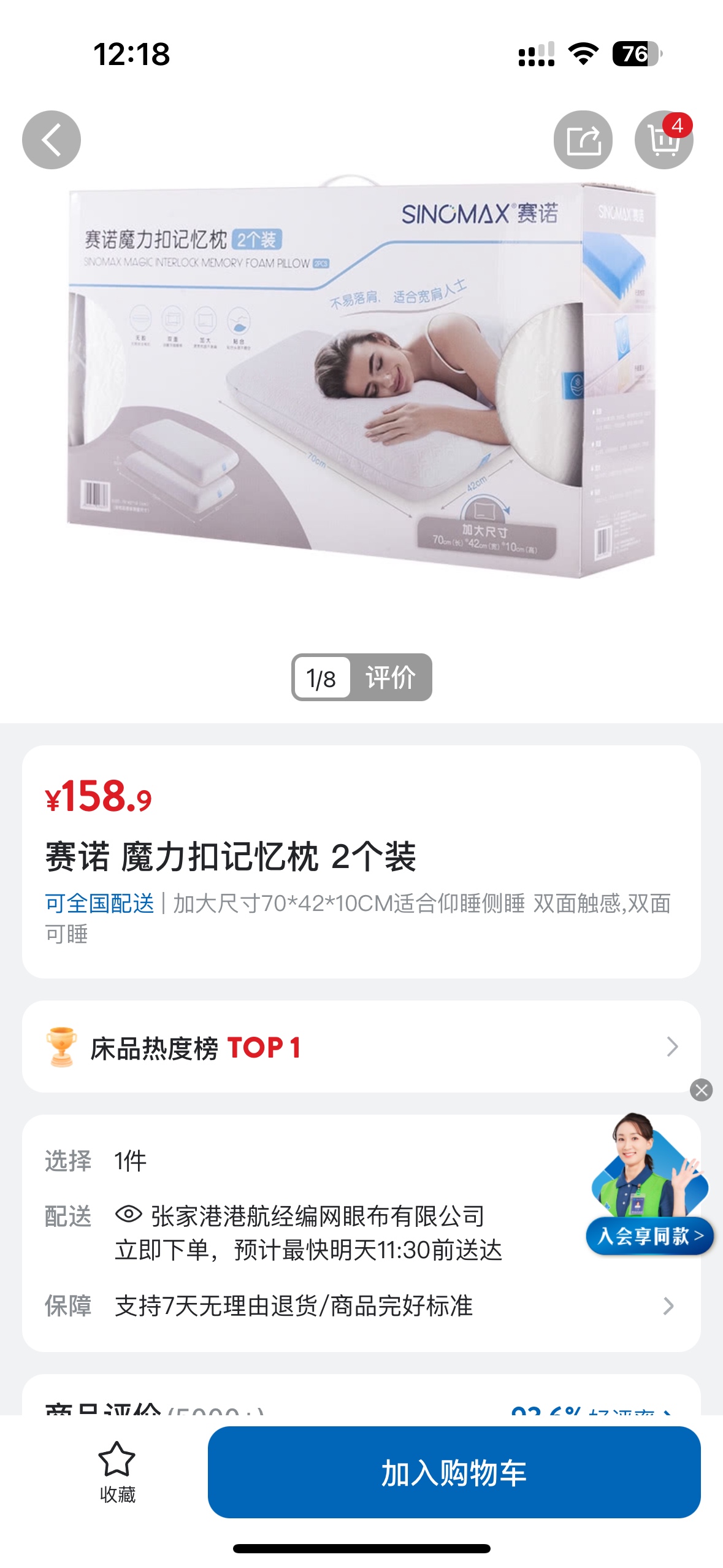Viewport: 723px width, 1568px height.
Task: Open the 选择 1件 quantity selector
Action: [245, 1161]
